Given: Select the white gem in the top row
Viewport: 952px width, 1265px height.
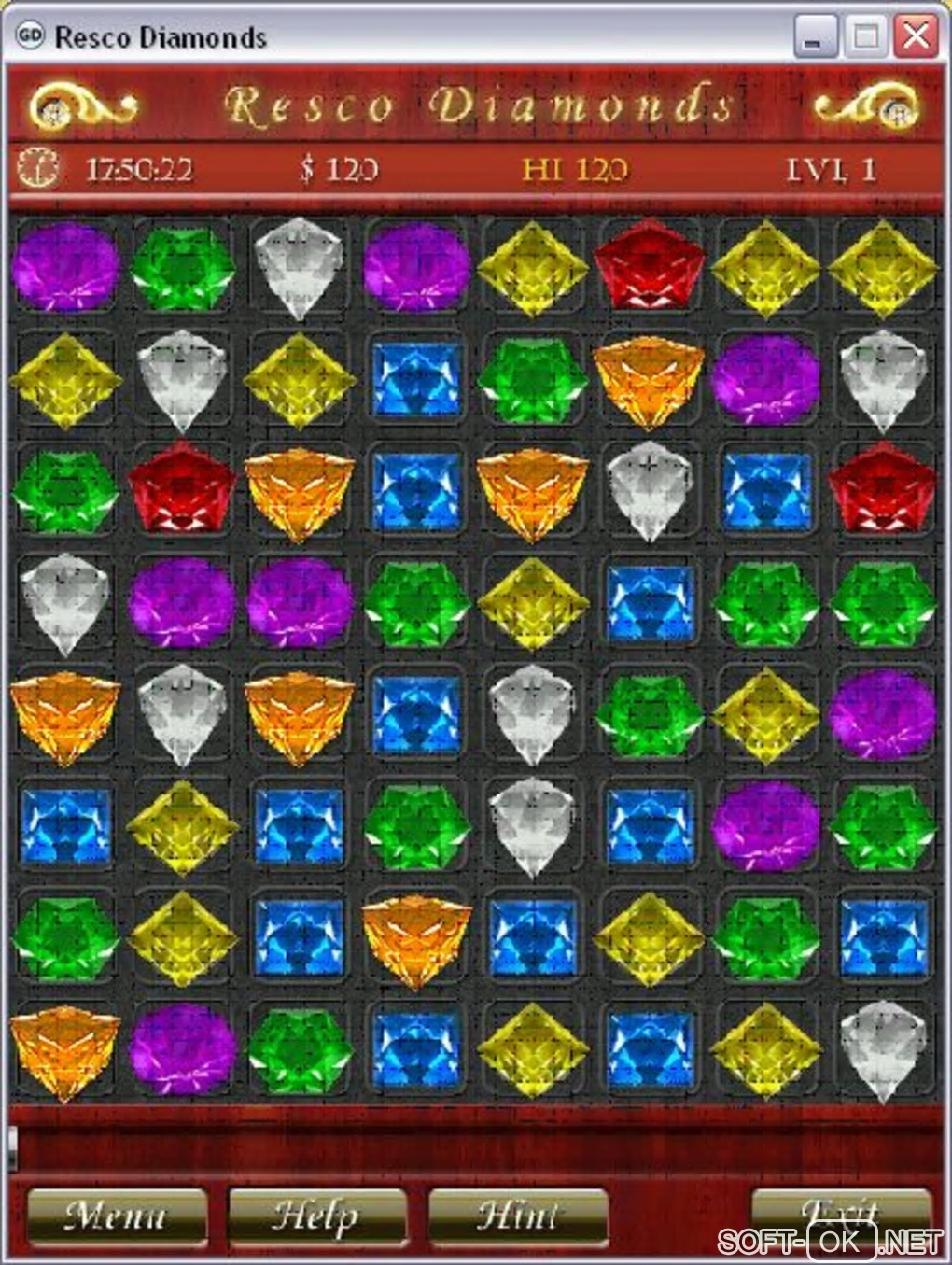Looking at the screenshot, I should coord(299,265).
